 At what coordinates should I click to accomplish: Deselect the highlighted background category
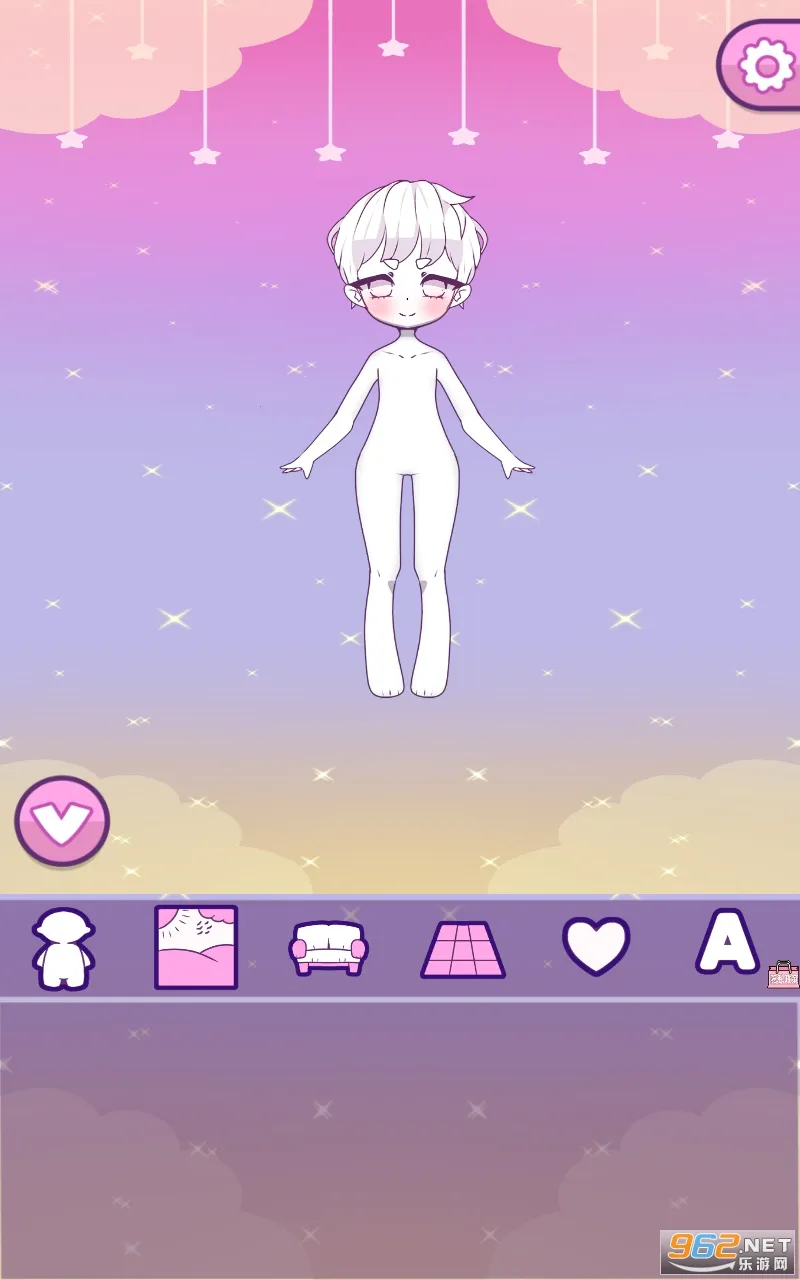196,947
